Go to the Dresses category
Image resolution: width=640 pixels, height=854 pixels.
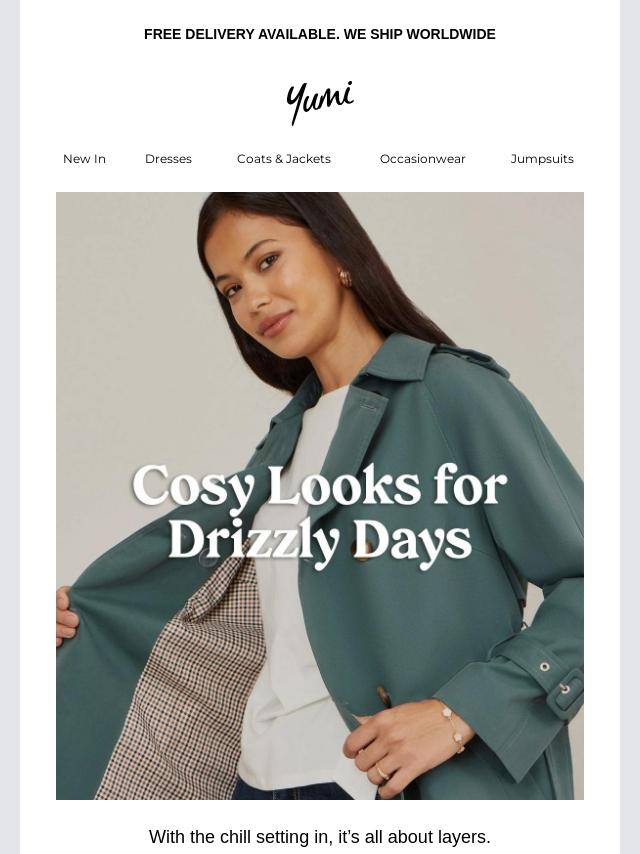[168, 159]
